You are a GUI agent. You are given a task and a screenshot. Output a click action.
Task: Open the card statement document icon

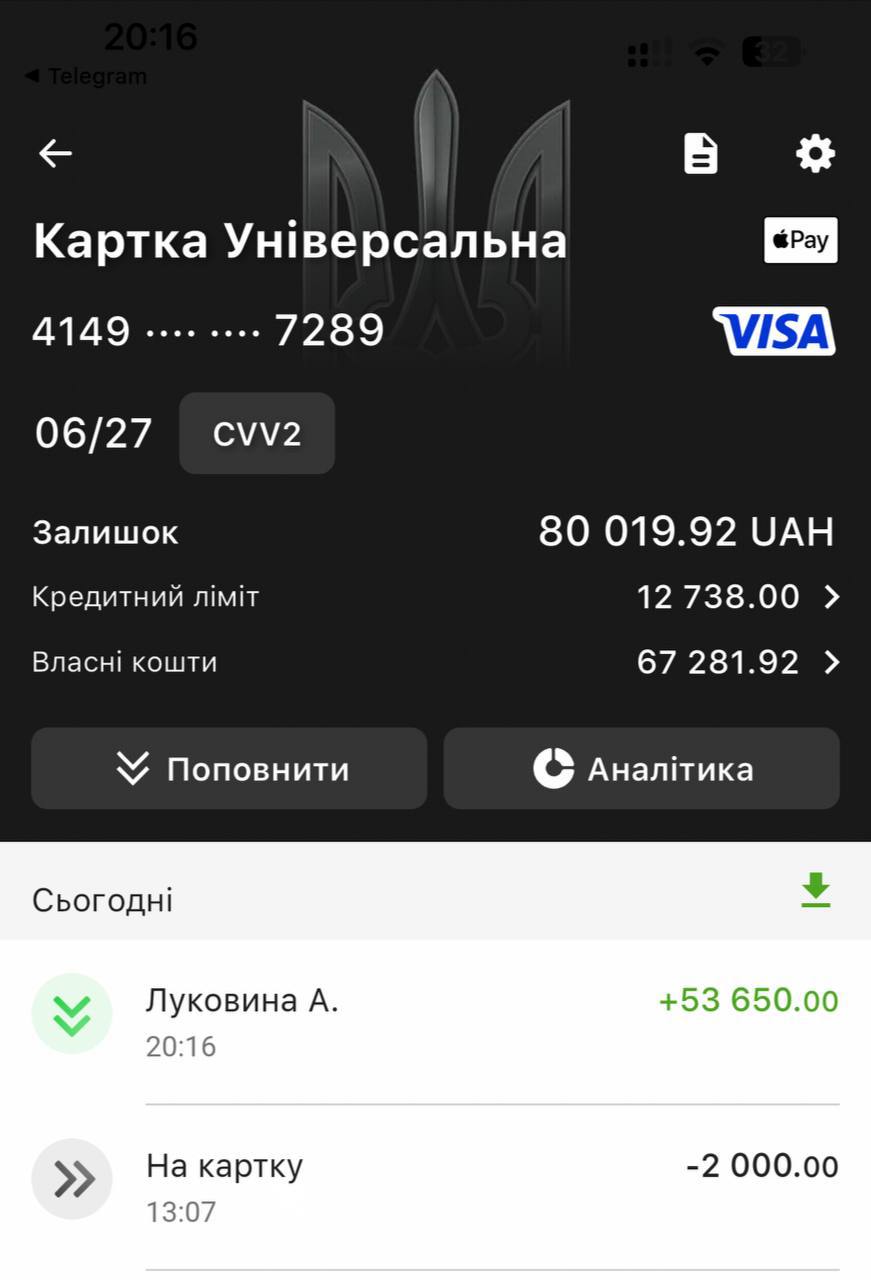(700, 154)
